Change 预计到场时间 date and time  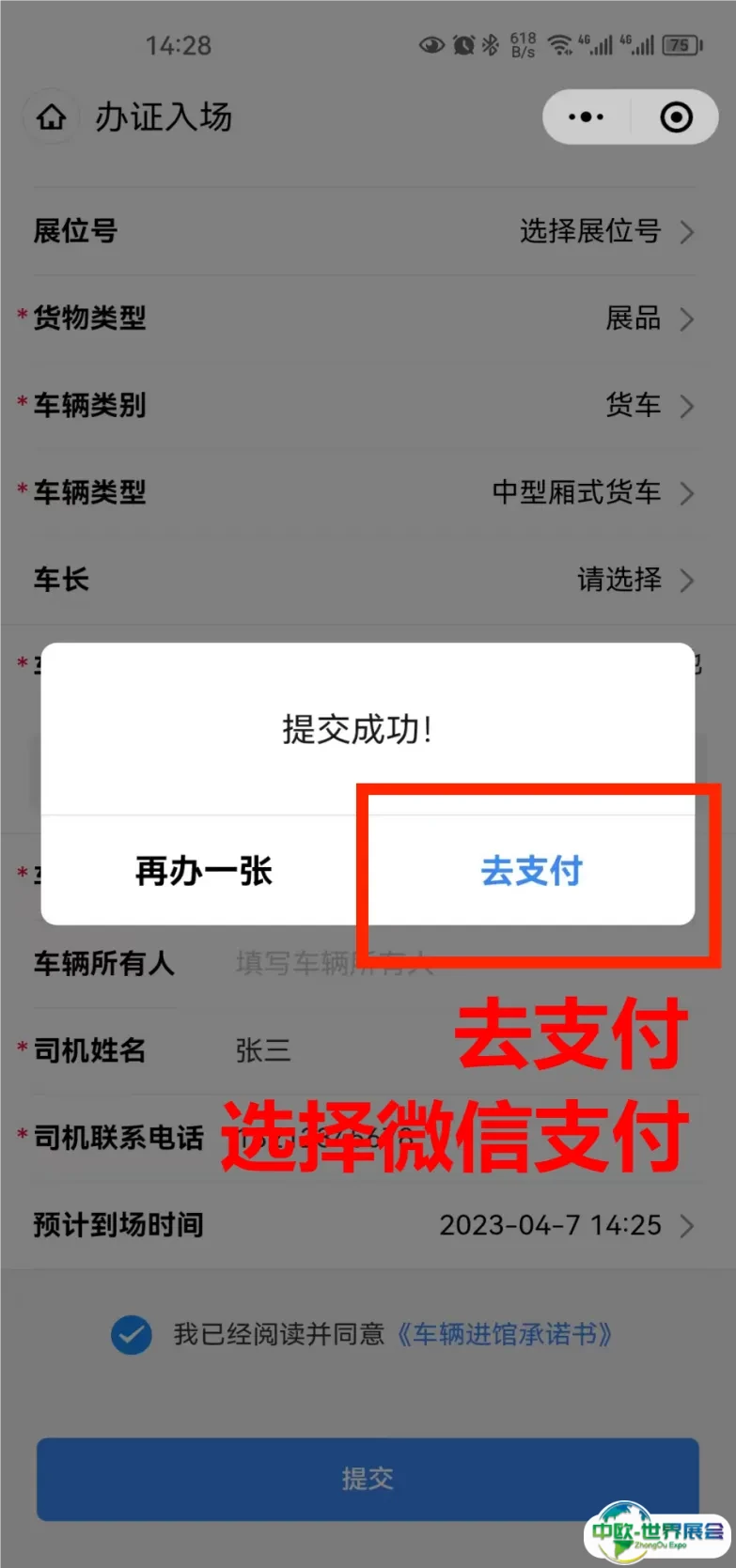tap(564, 1225)
